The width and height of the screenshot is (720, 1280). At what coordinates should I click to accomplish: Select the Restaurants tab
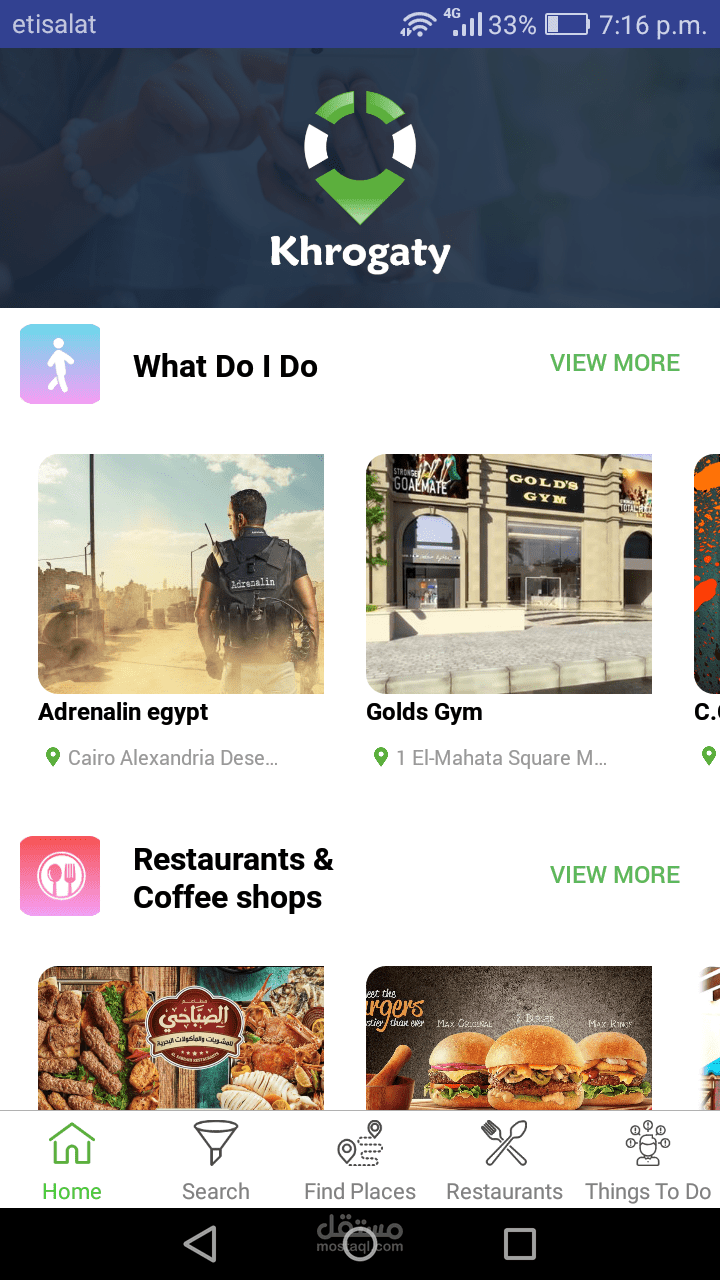tap(504, 1160)
